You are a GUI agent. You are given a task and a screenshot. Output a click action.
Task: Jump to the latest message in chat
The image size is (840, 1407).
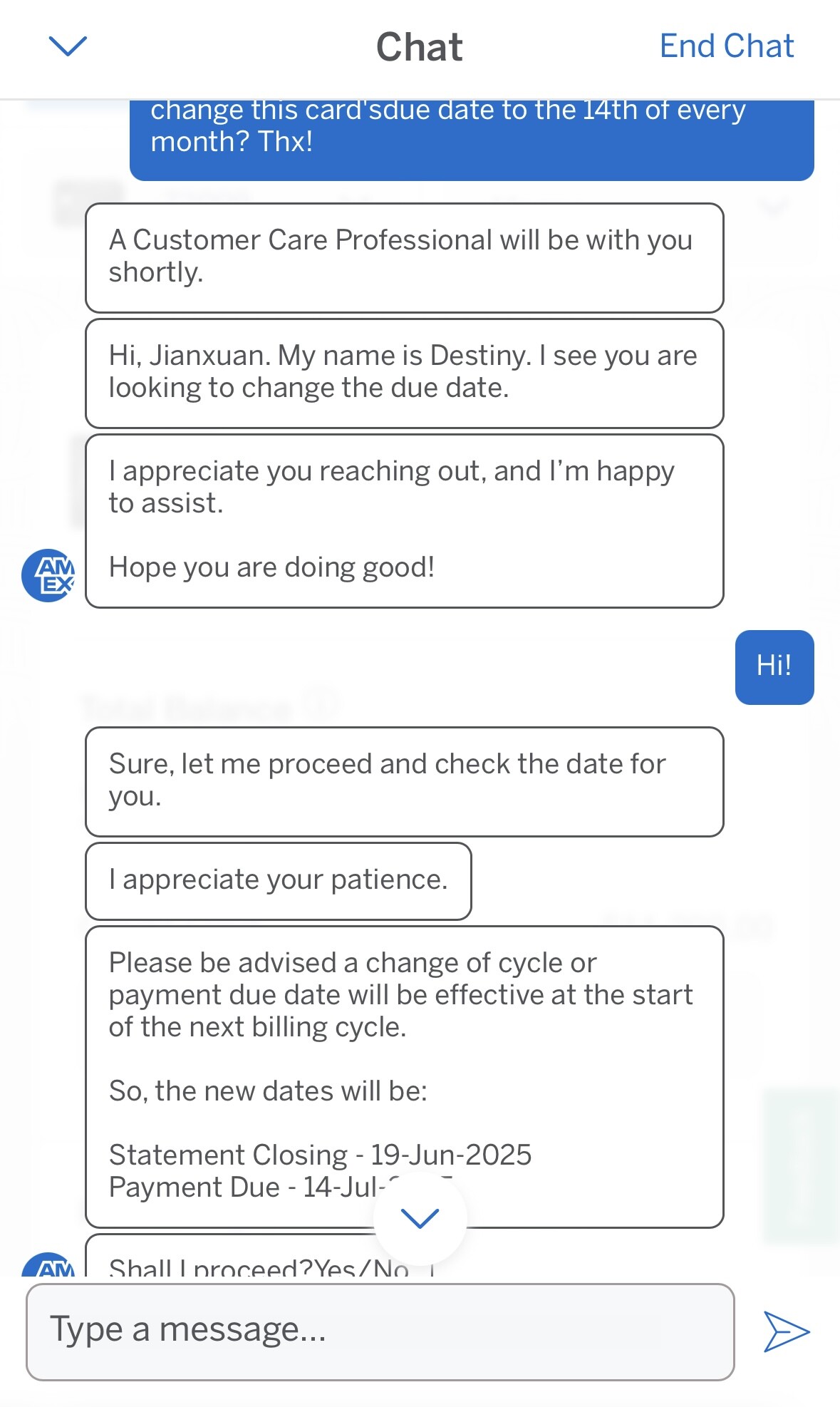(420, 1218)
